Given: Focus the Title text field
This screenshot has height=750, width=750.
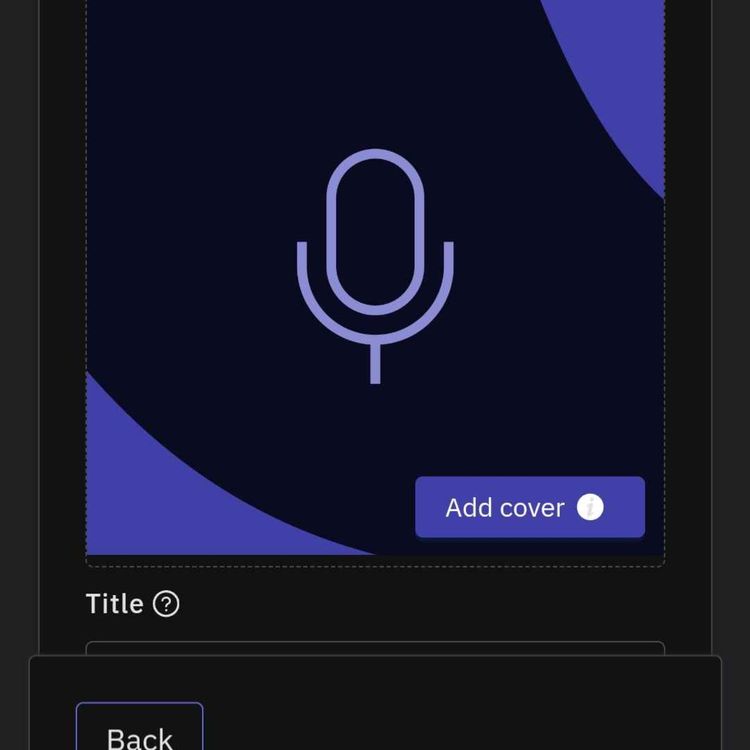Looking at the screenshot, I should click(375, 649).
